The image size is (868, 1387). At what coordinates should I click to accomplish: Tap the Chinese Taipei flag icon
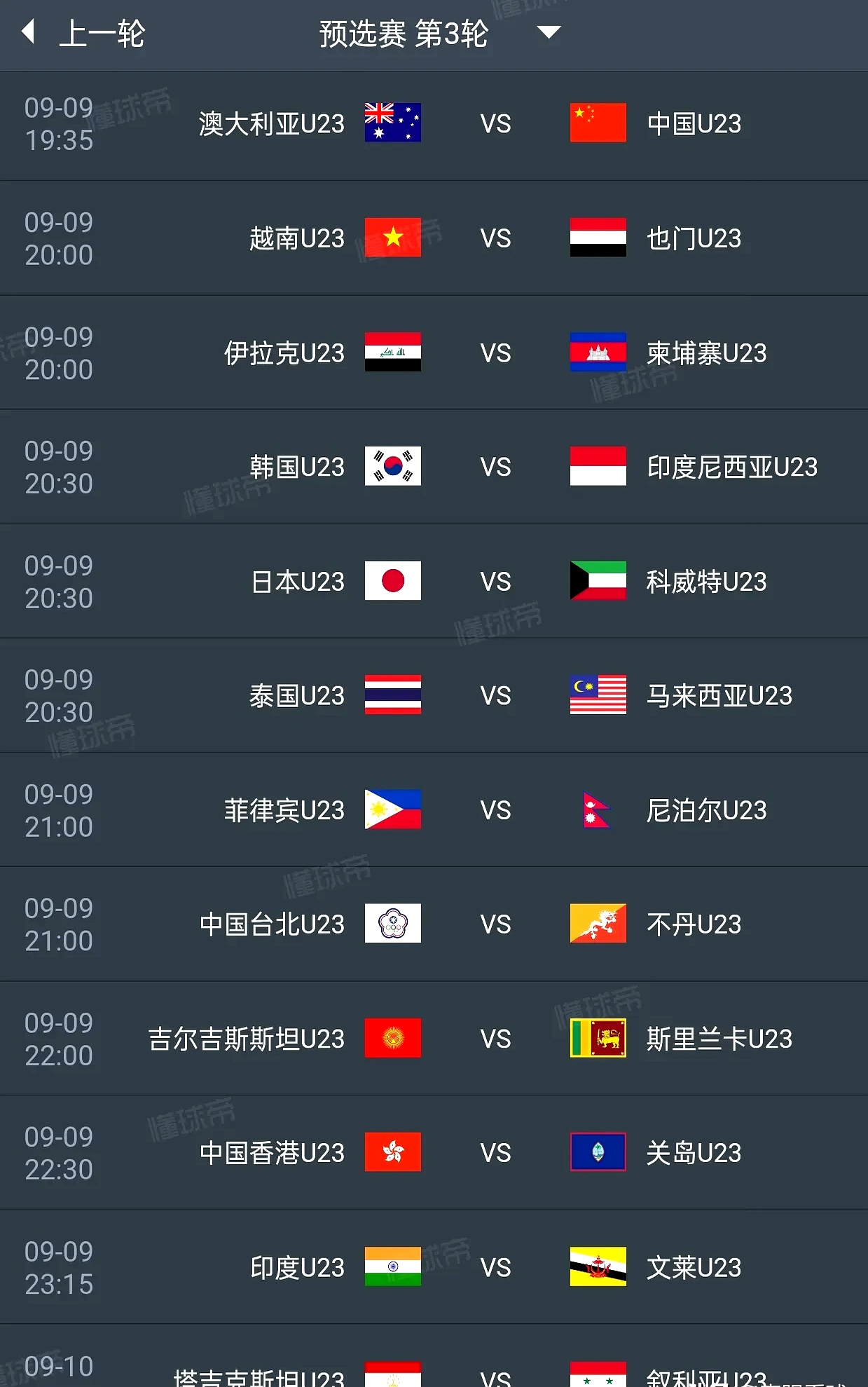coord(392,924)
